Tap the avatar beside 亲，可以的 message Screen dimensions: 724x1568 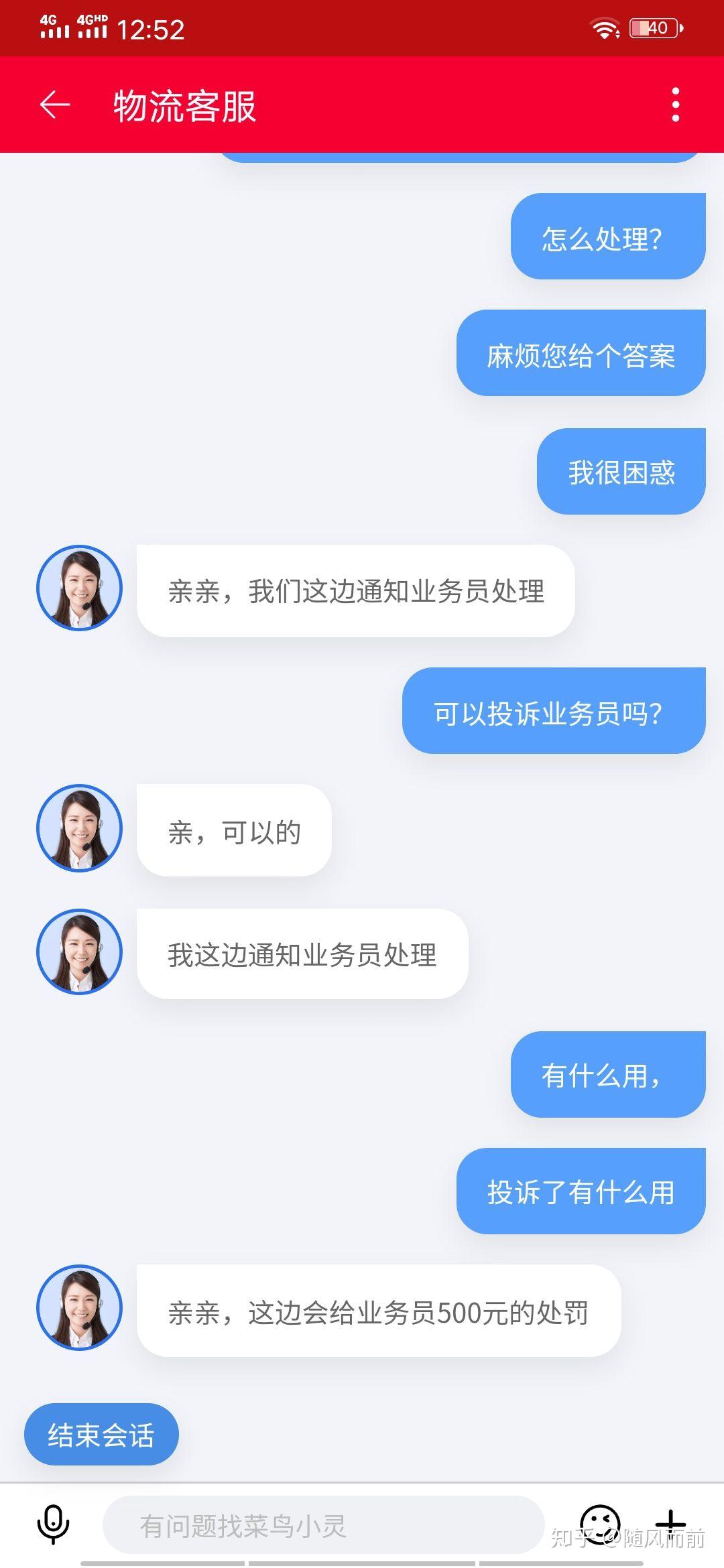tap(78, 829)
